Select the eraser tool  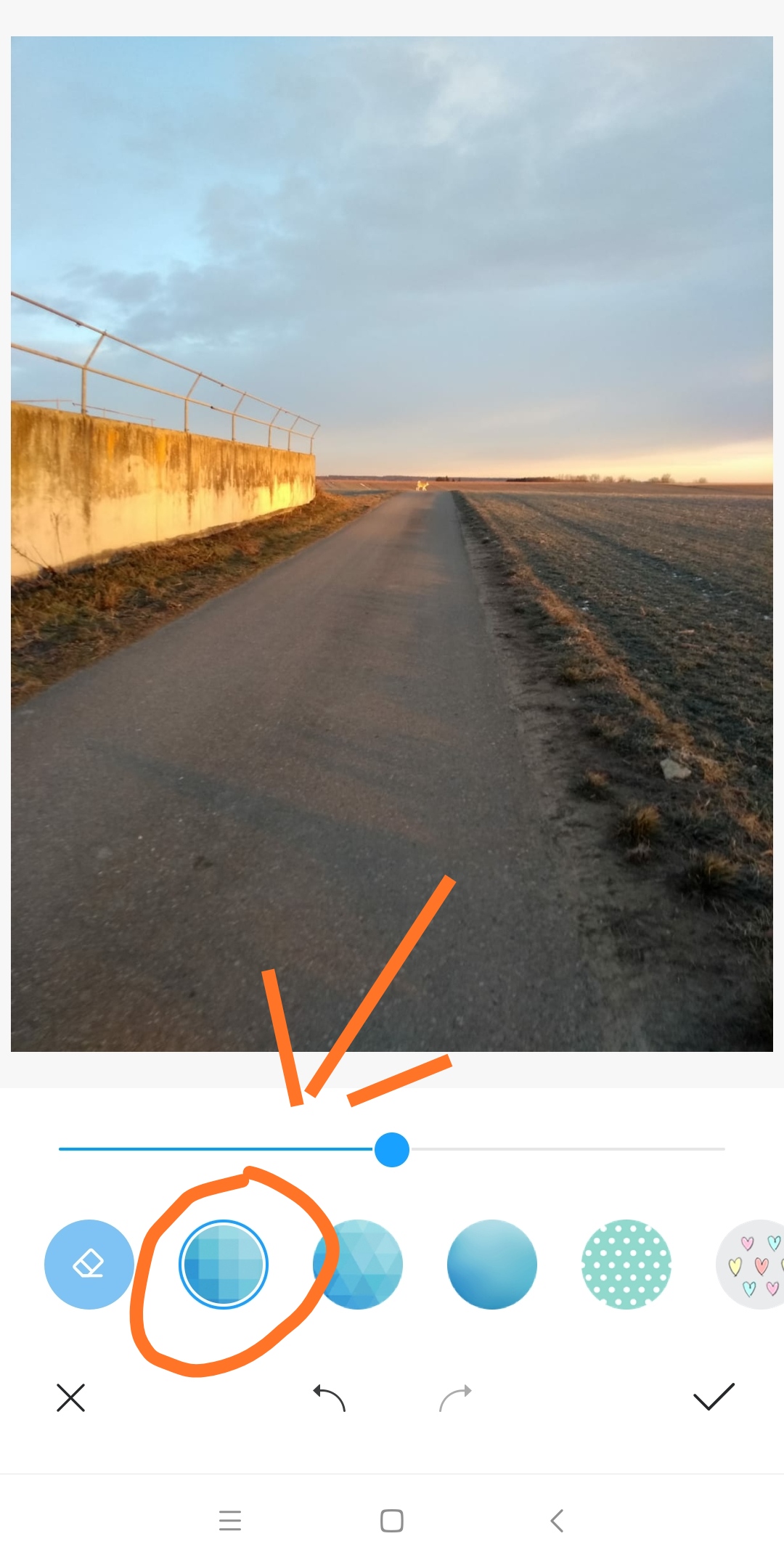tap(89, 1264)
